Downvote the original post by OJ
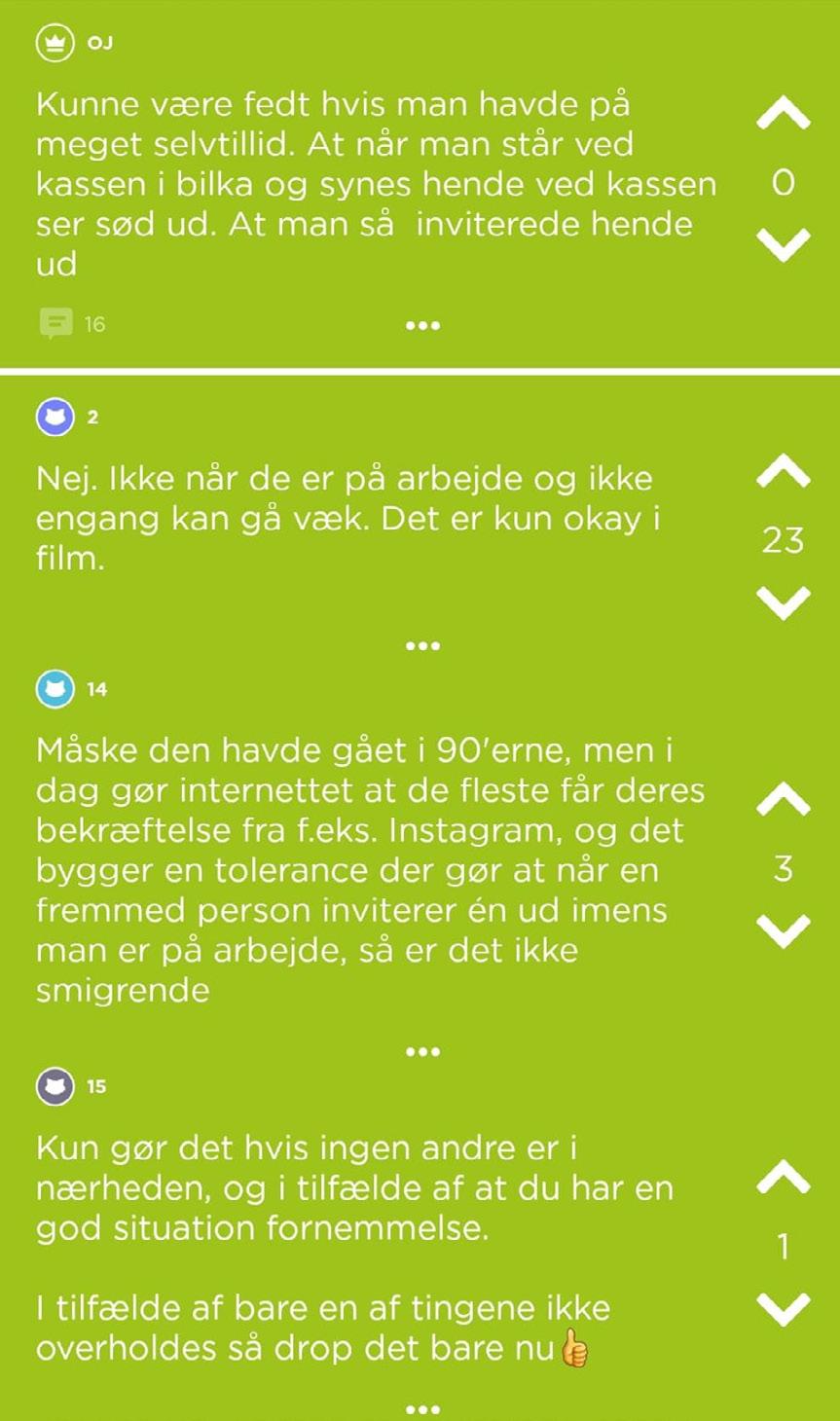 (x=784, y=245)
